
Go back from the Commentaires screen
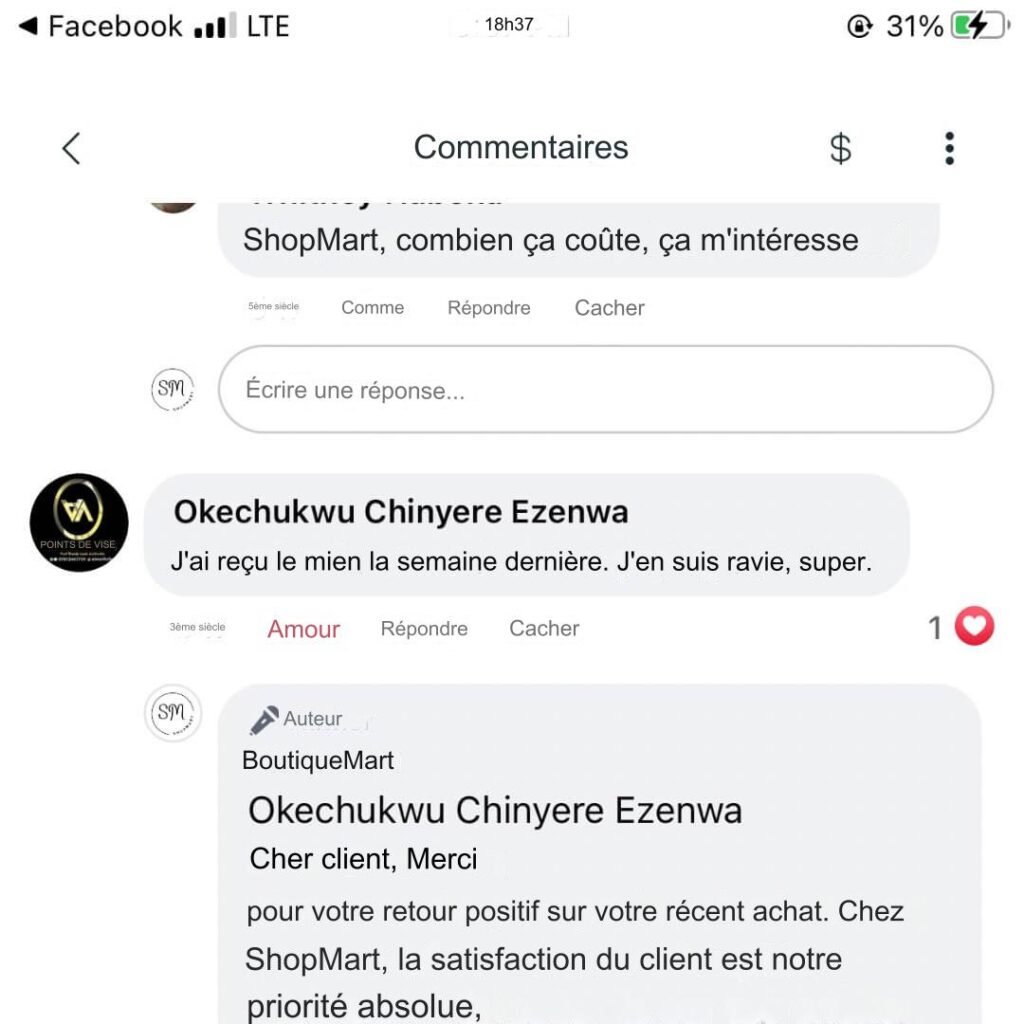pyautogui.click(x=71, y=148)
